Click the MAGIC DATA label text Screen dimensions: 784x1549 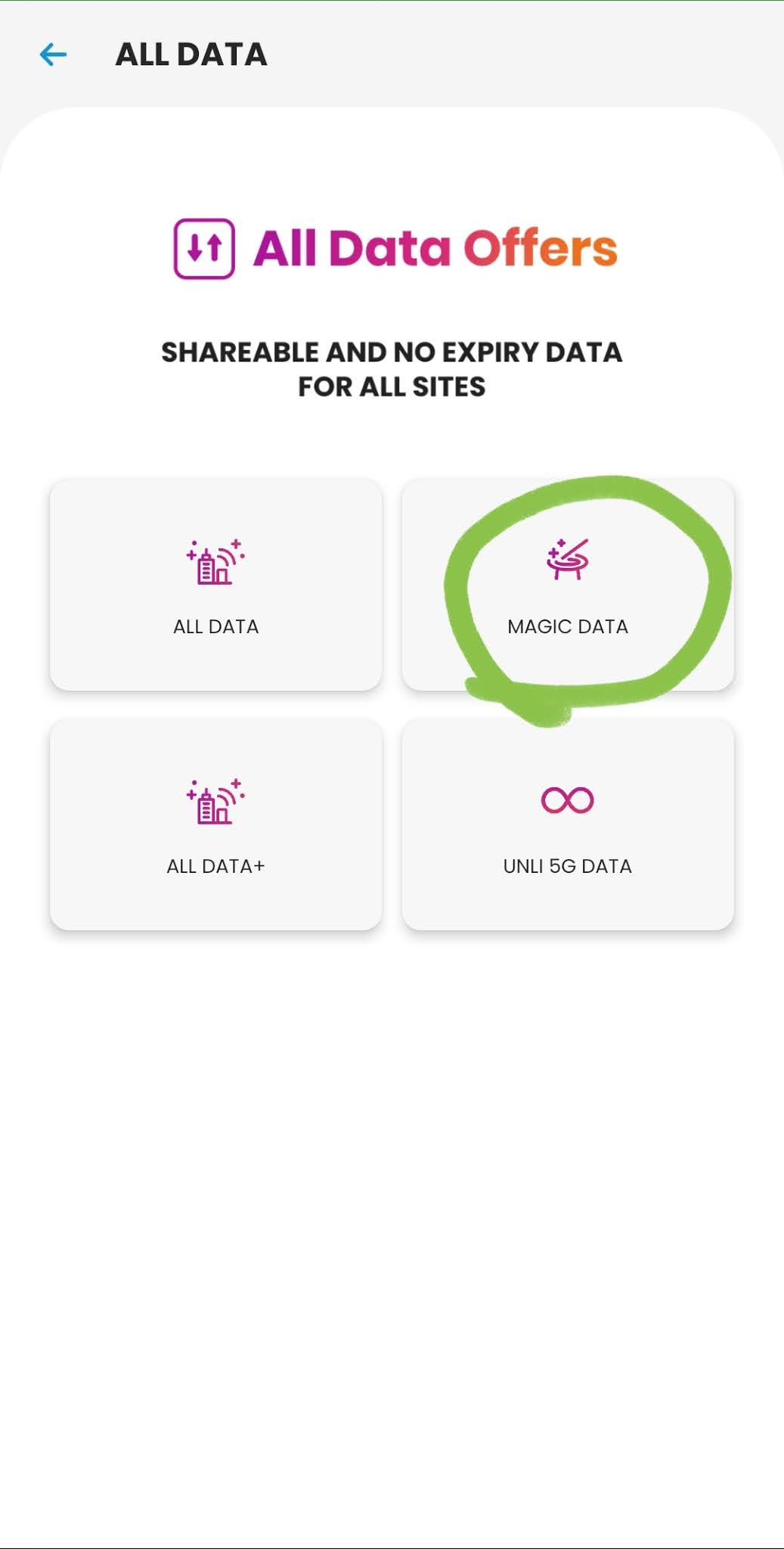[569, 626]
